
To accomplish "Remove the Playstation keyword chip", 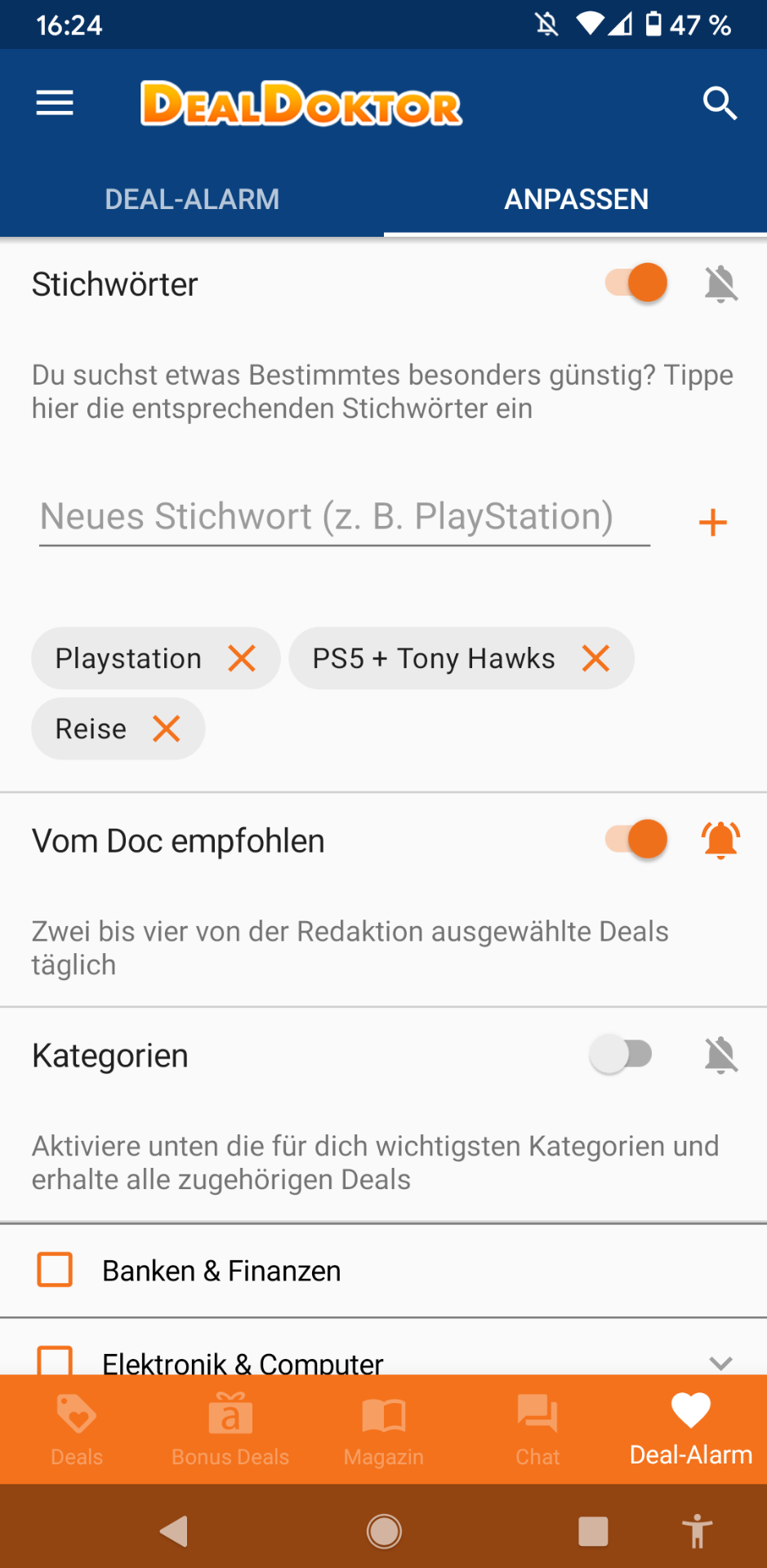I will click(242, 658).
